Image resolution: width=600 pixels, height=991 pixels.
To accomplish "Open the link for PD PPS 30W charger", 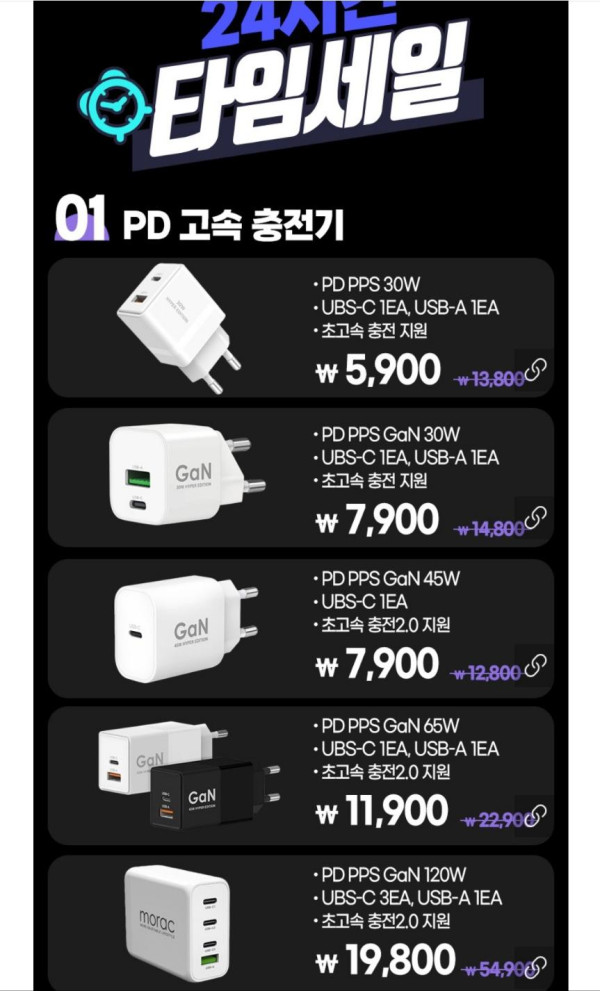I will (536, 372).
